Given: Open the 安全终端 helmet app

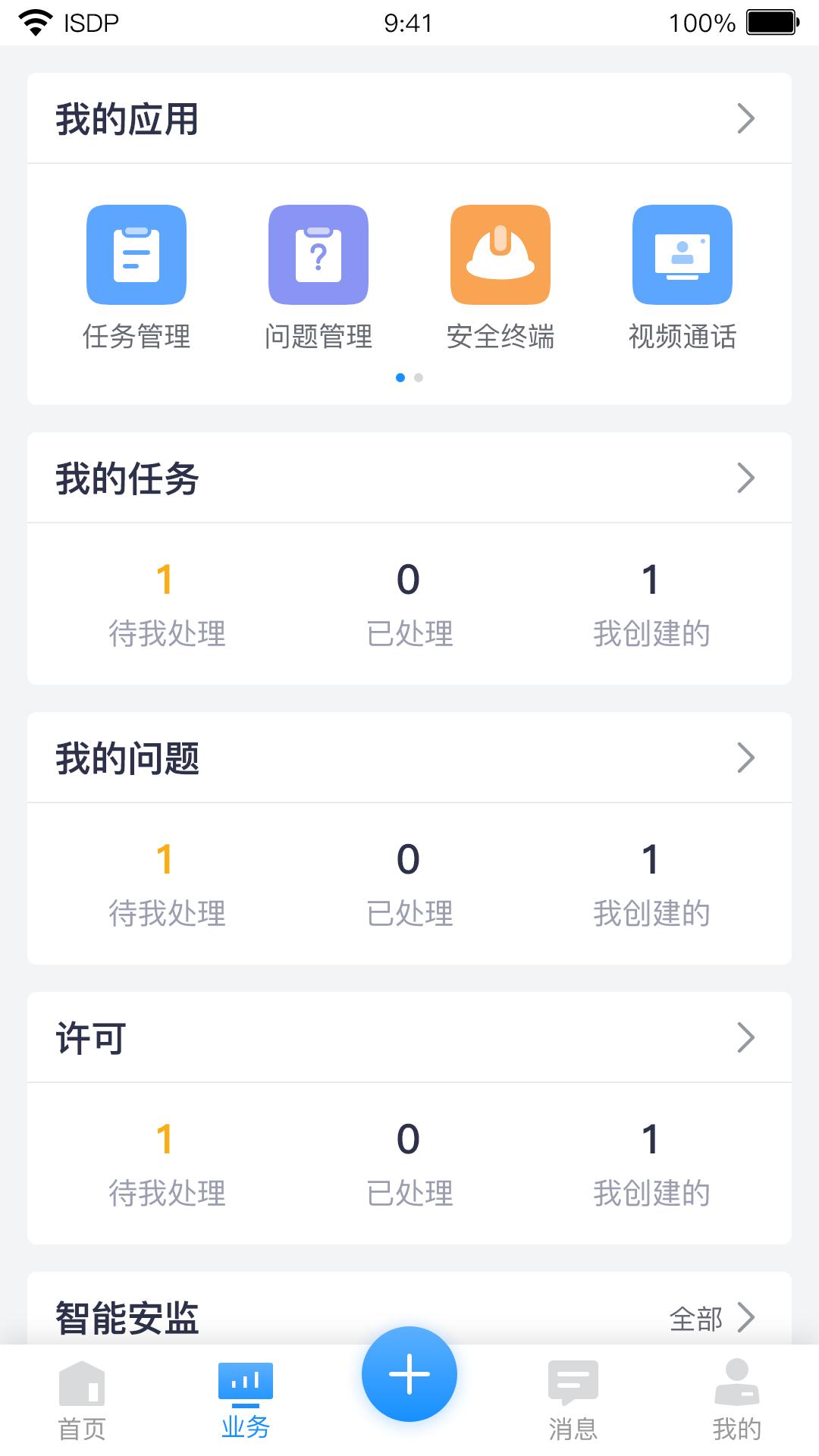Looking at the screenshot, I should click(x=500, y=255).
